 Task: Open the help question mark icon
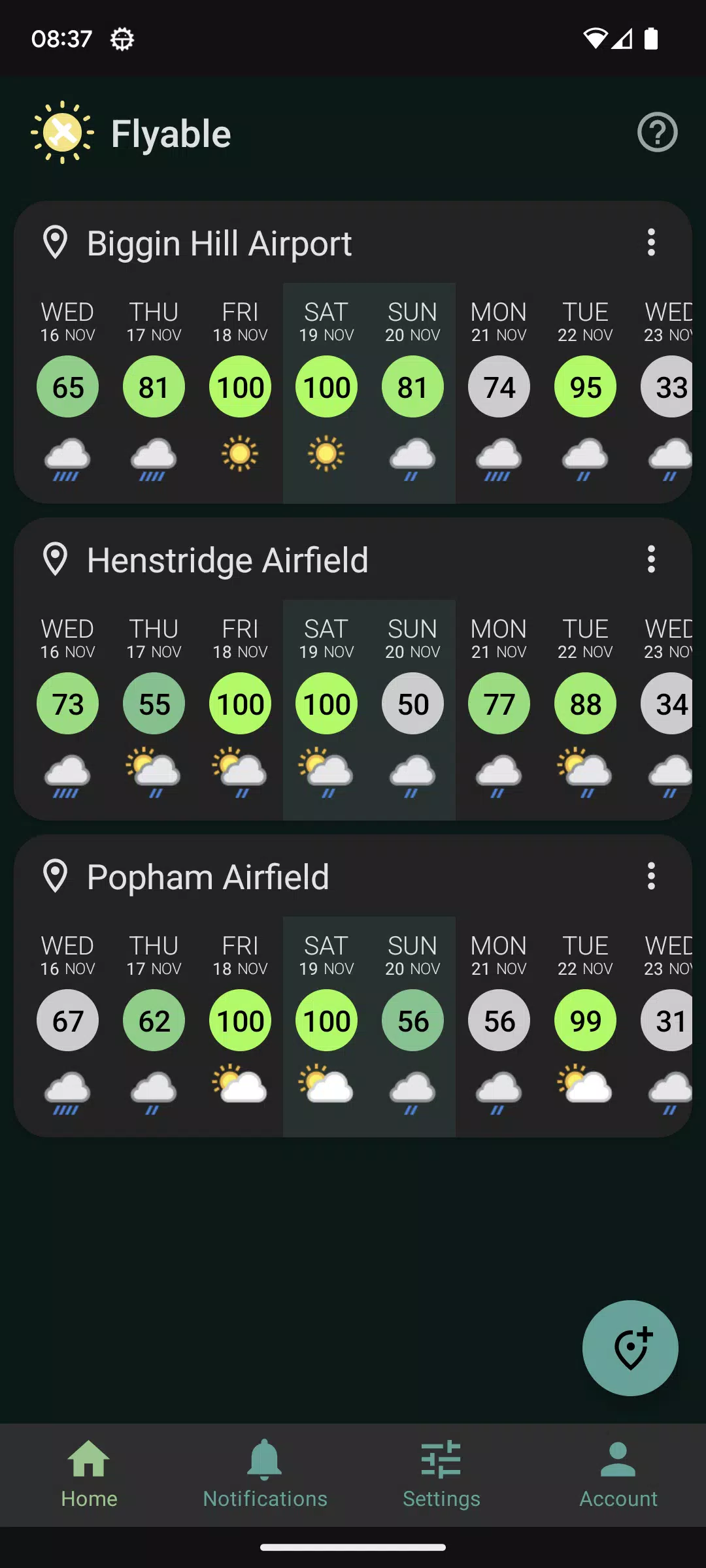[657, 133]
